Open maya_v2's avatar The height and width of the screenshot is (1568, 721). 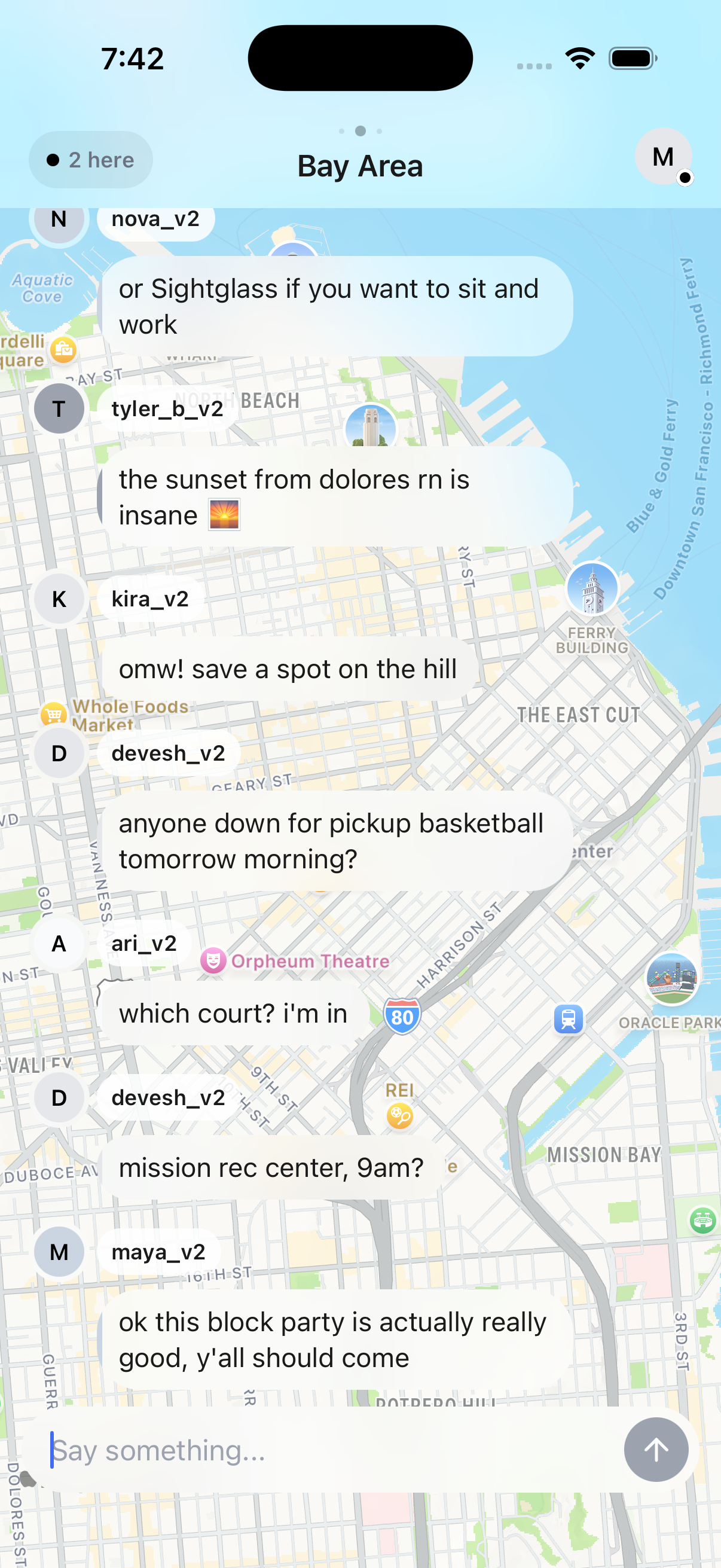pyautogui.click(x=59, y=1252)
